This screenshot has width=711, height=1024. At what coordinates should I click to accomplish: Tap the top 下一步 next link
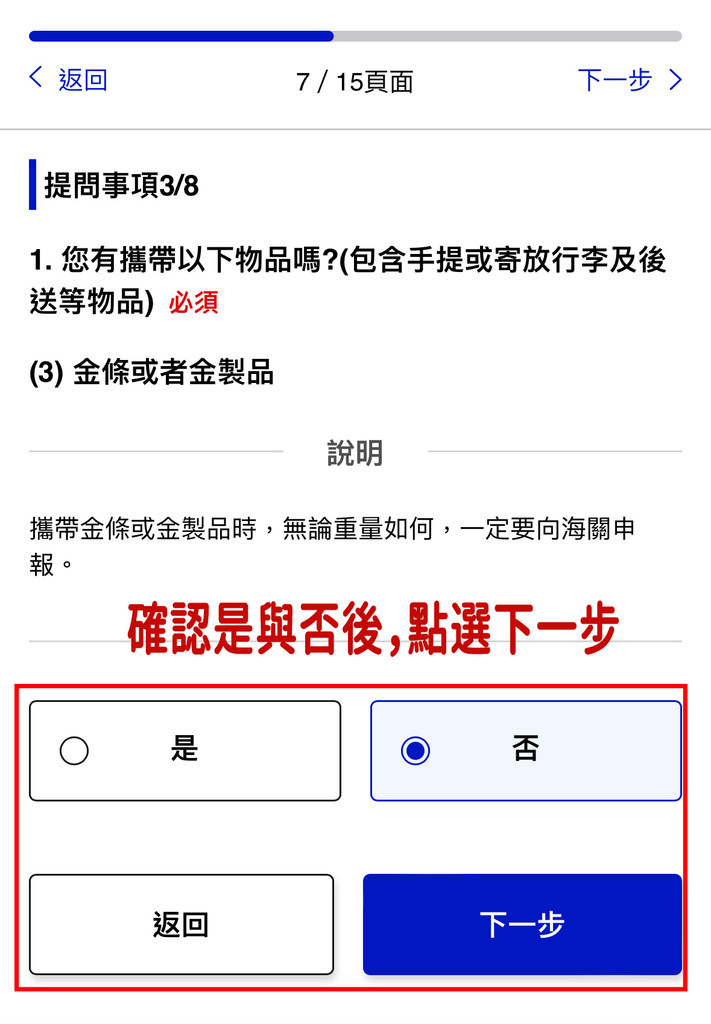pos(629,80)
